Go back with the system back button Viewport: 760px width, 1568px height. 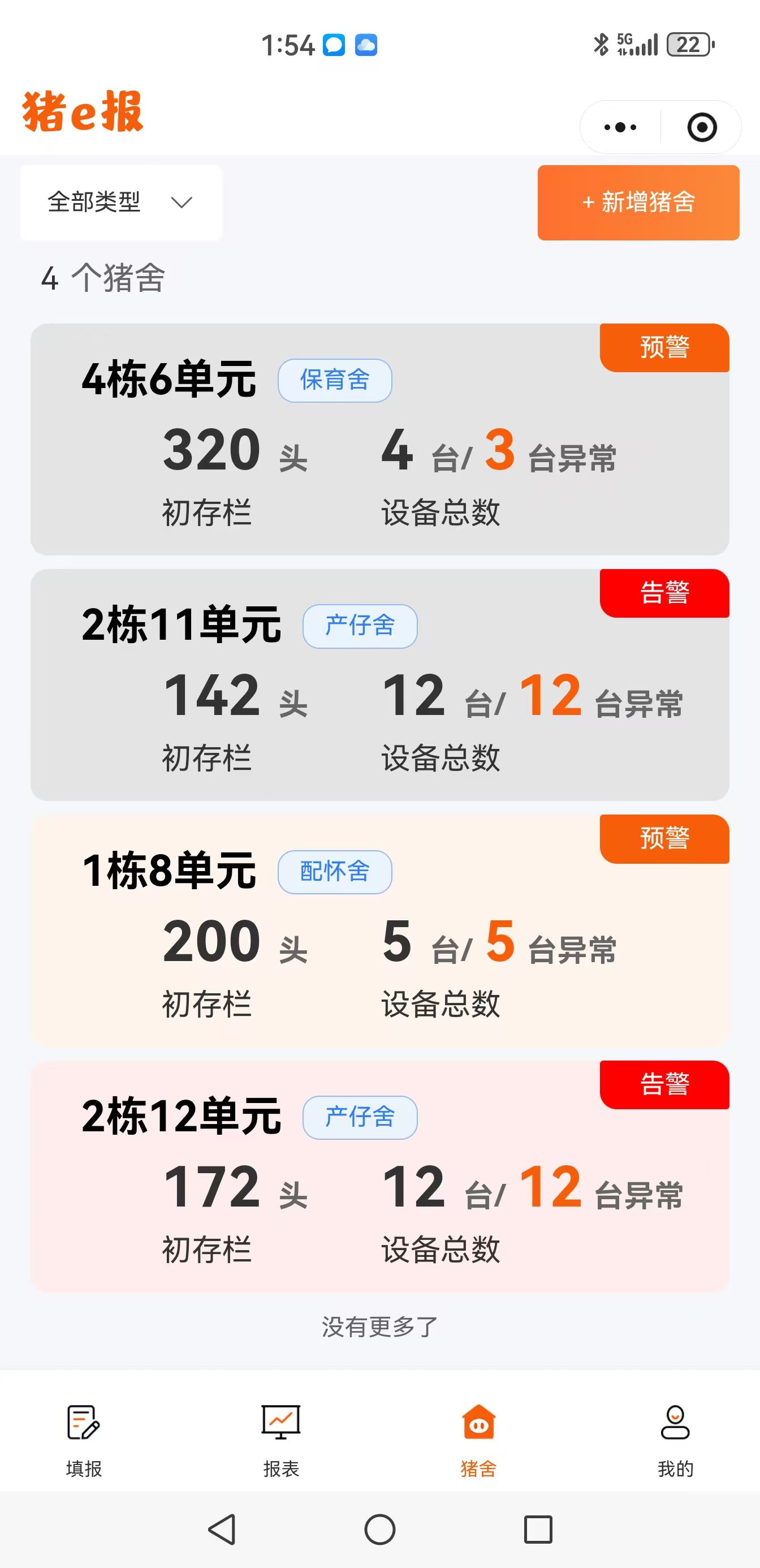222,1529
